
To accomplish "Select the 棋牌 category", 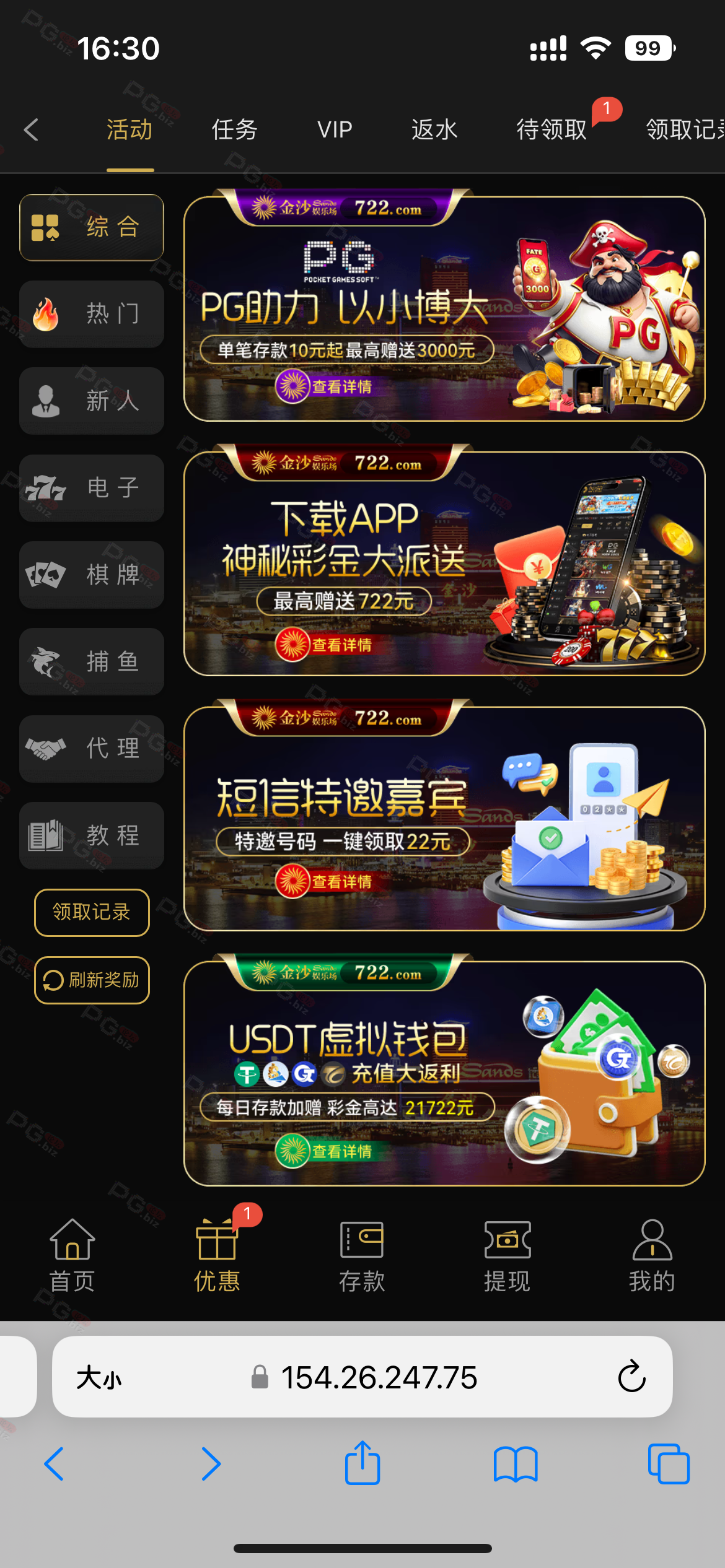I will coord(92,575).
